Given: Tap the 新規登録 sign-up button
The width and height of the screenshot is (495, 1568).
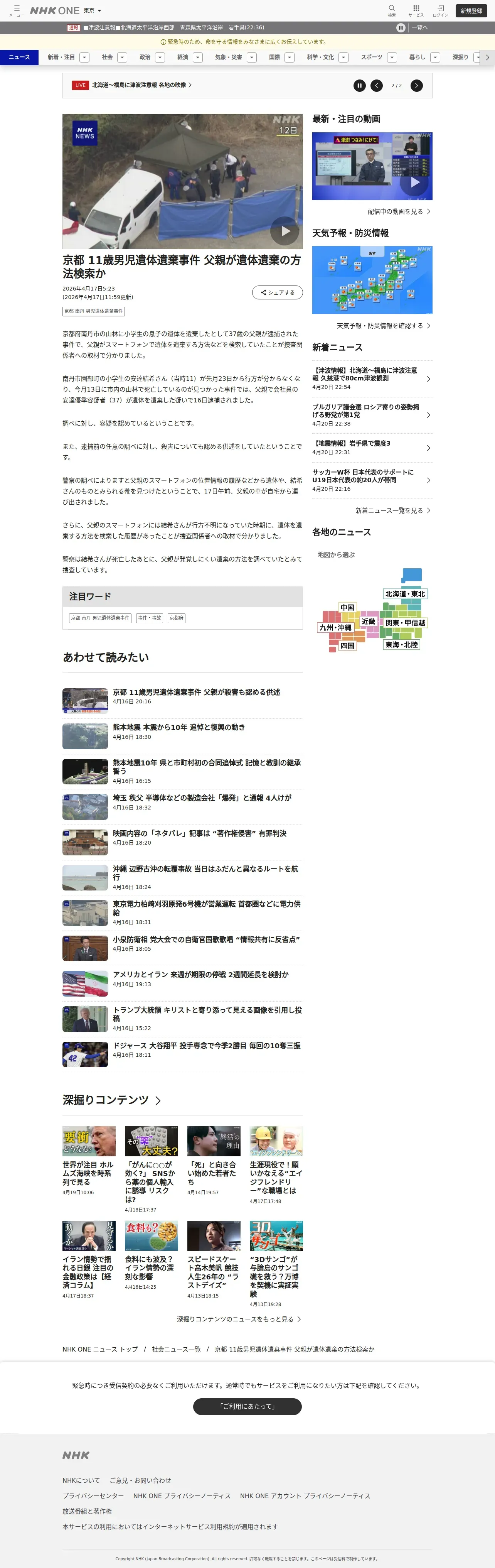Looking at the screenshot, I should [x=471, y=11].
